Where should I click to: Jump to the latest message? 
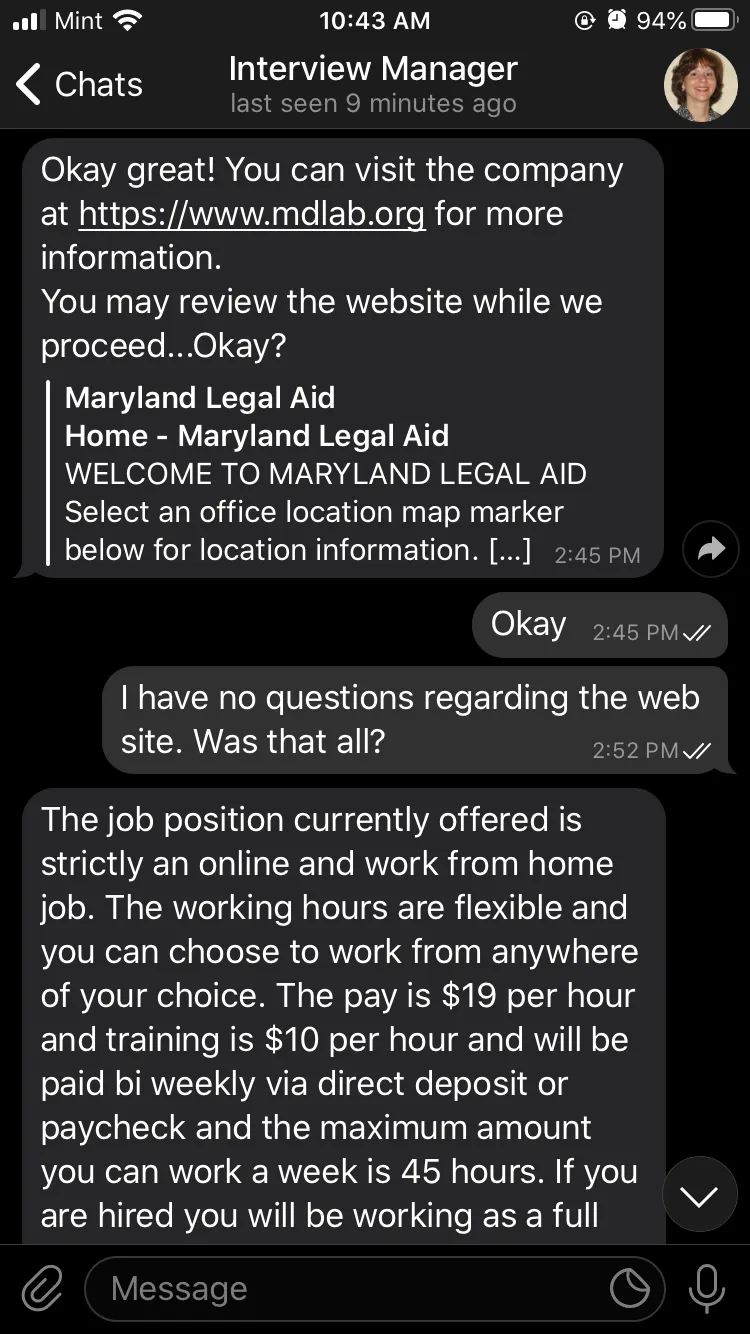click(699, 1194)
